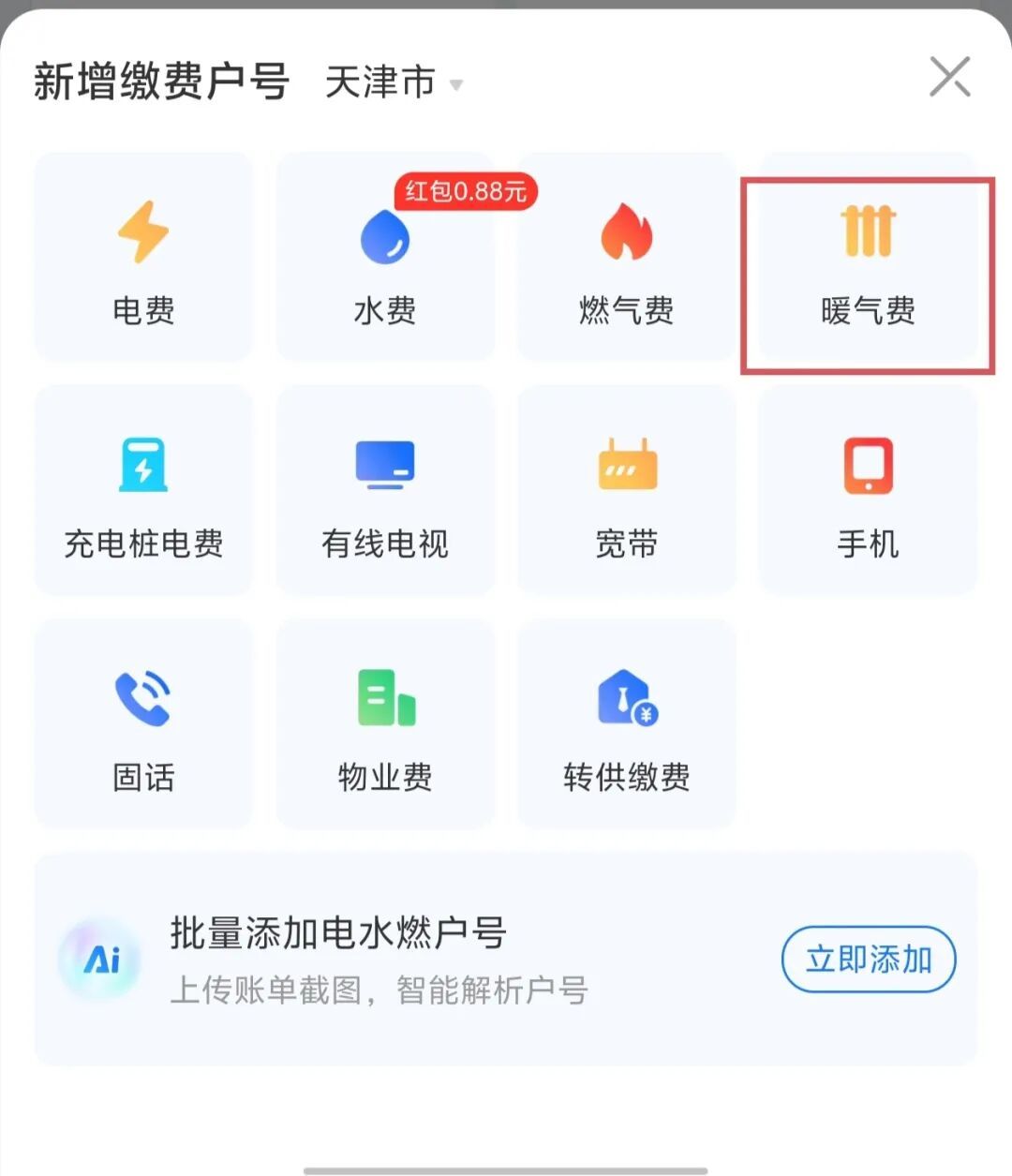Select 物业费 property fee tile
This screenshot has width=1012, height=1176.
click(385, 723)
